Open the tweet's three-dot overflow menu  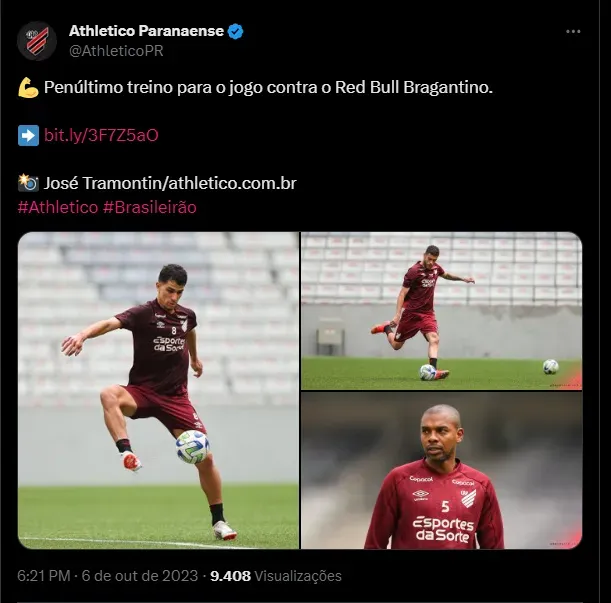click(573, 31)
